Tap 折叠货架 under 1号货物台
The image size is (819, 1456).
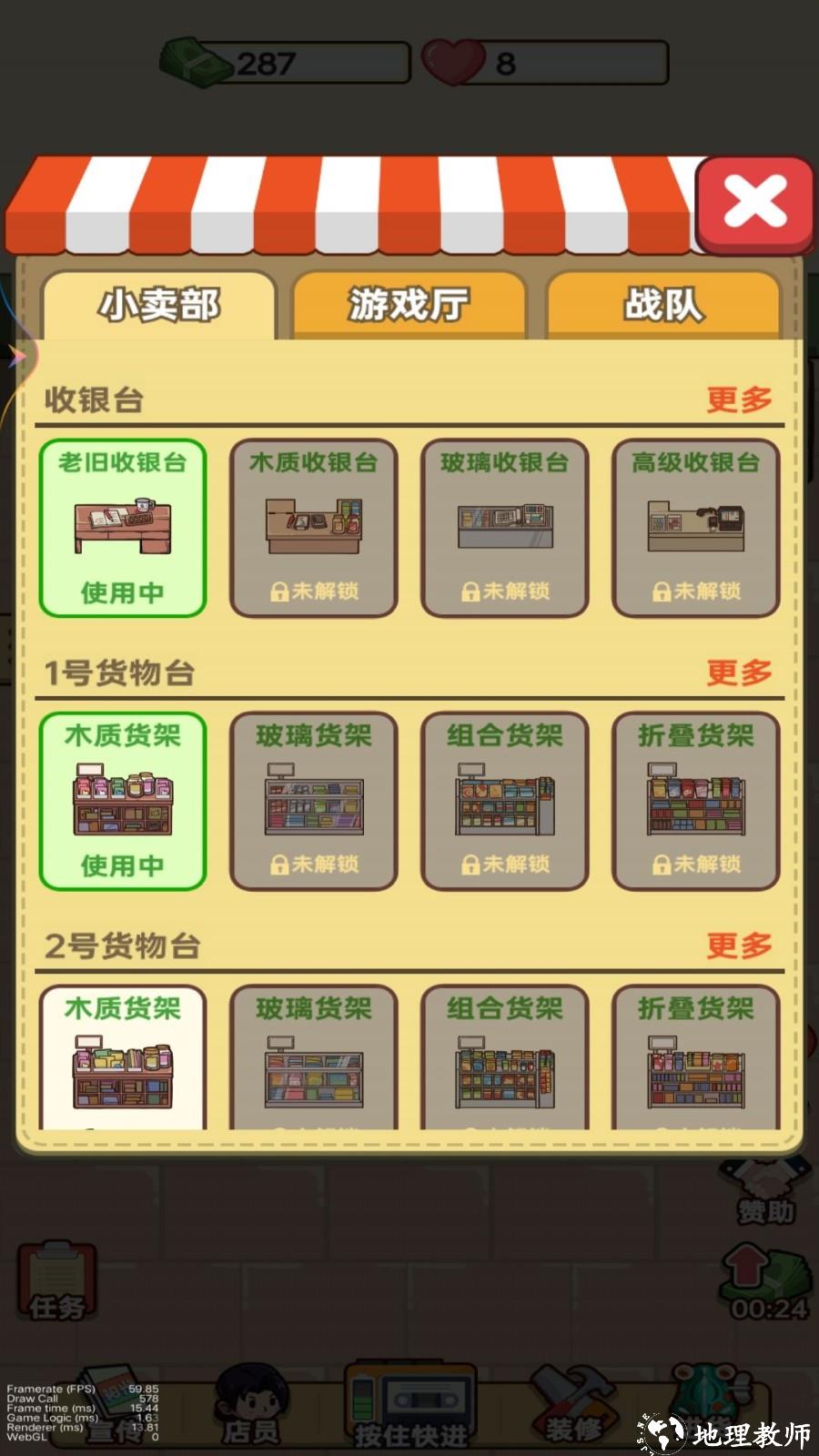point(696,801)
